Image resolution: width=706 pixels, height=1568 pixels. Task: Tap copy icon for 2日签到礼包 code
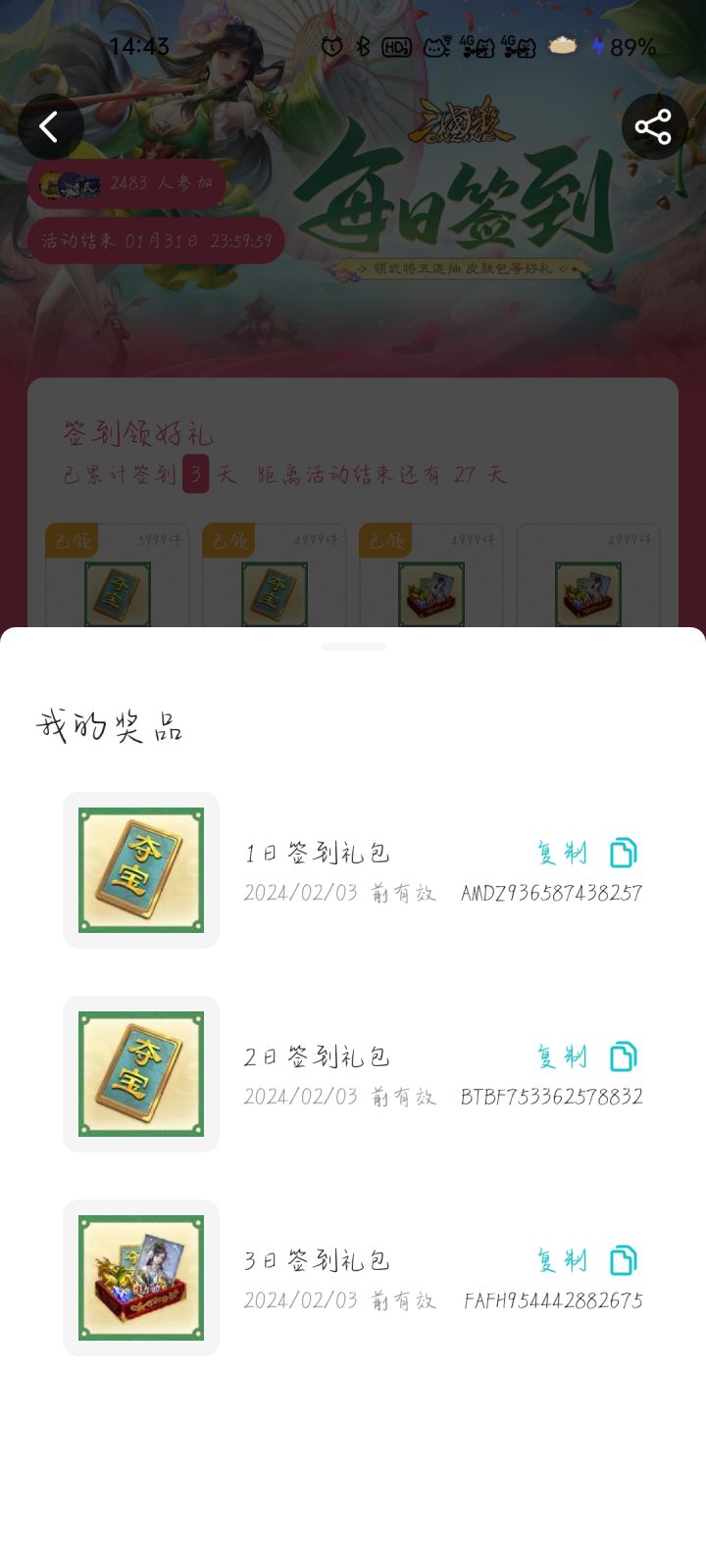pos(623,1056)
